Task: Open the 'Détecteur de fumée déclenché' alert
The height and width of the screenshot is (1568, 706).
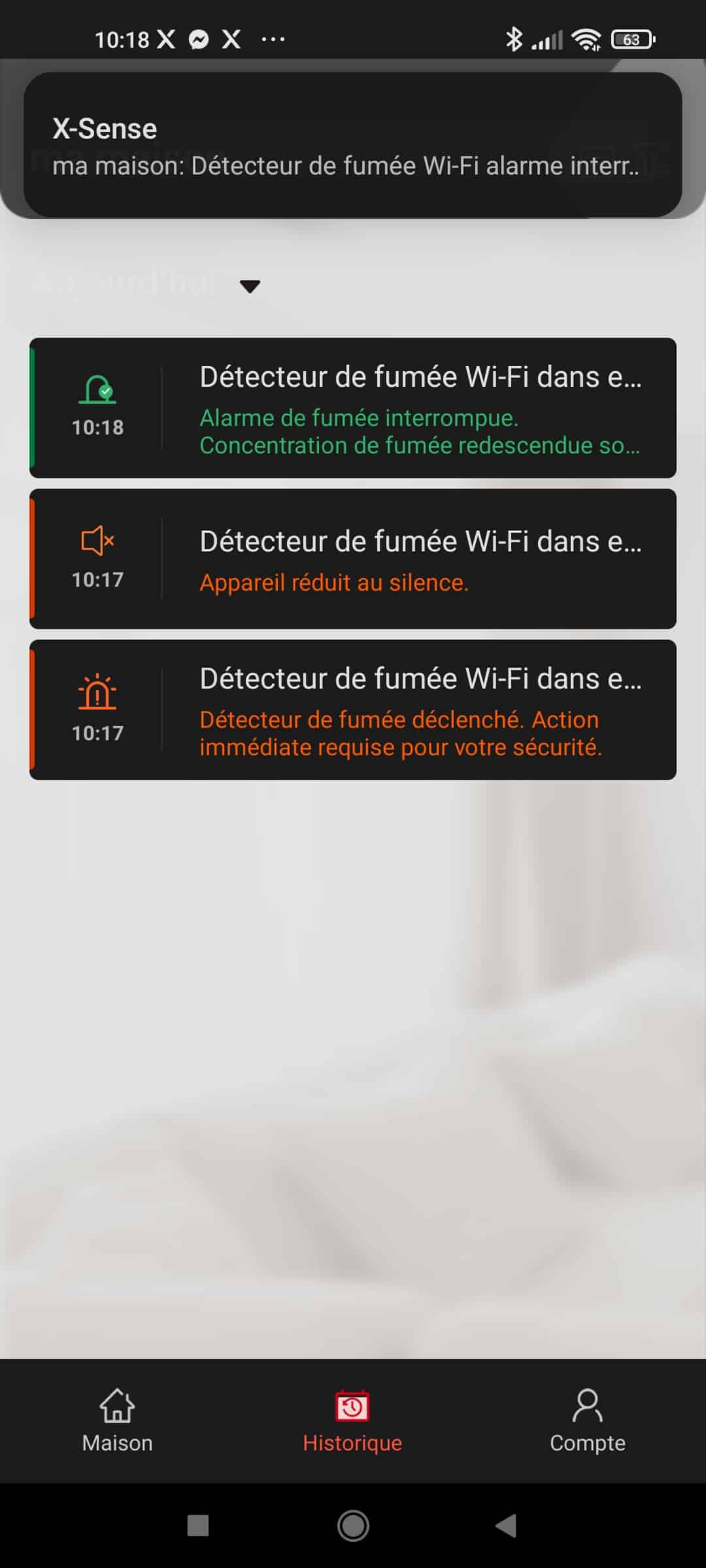Action: [353, 710]
